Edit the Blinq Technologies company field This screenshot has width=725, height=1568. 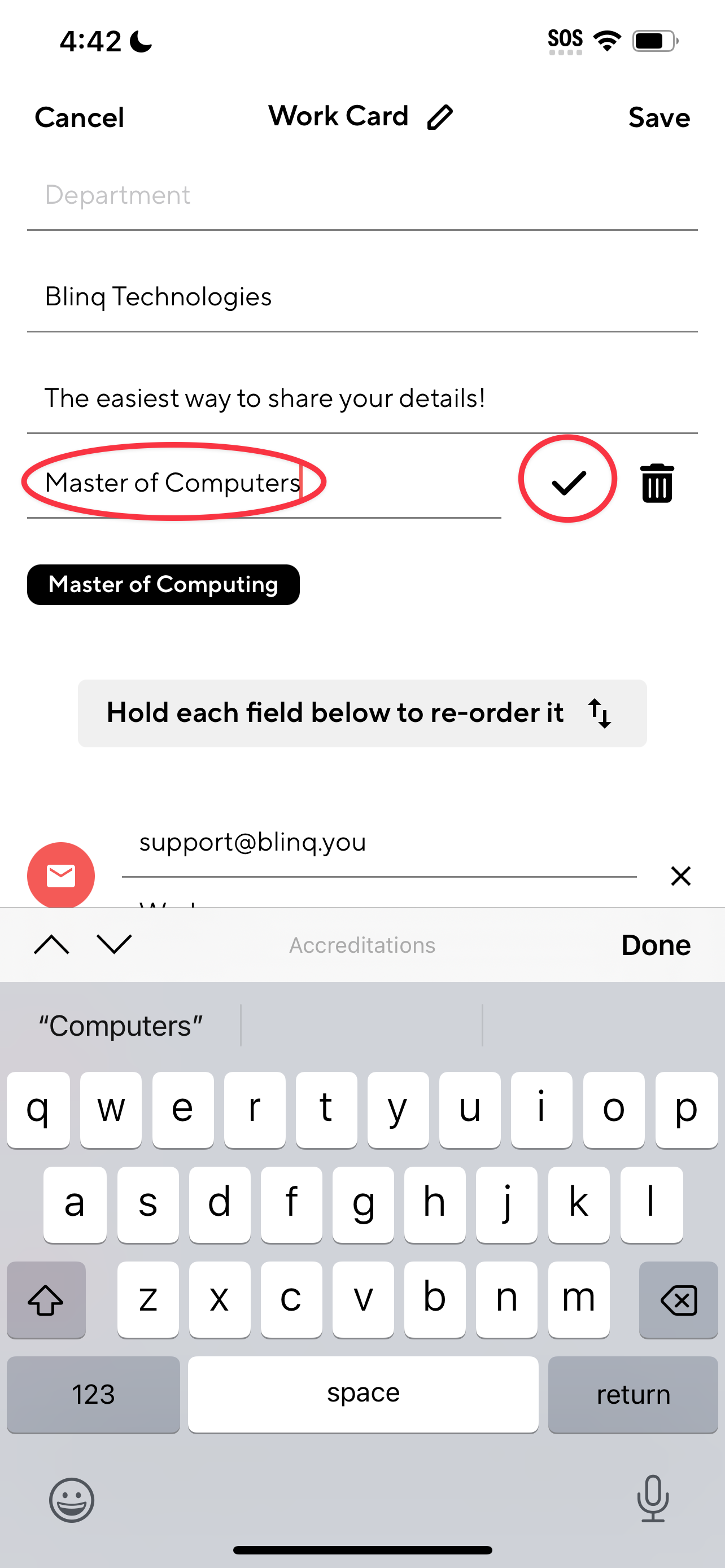click(x=361, y=297)
